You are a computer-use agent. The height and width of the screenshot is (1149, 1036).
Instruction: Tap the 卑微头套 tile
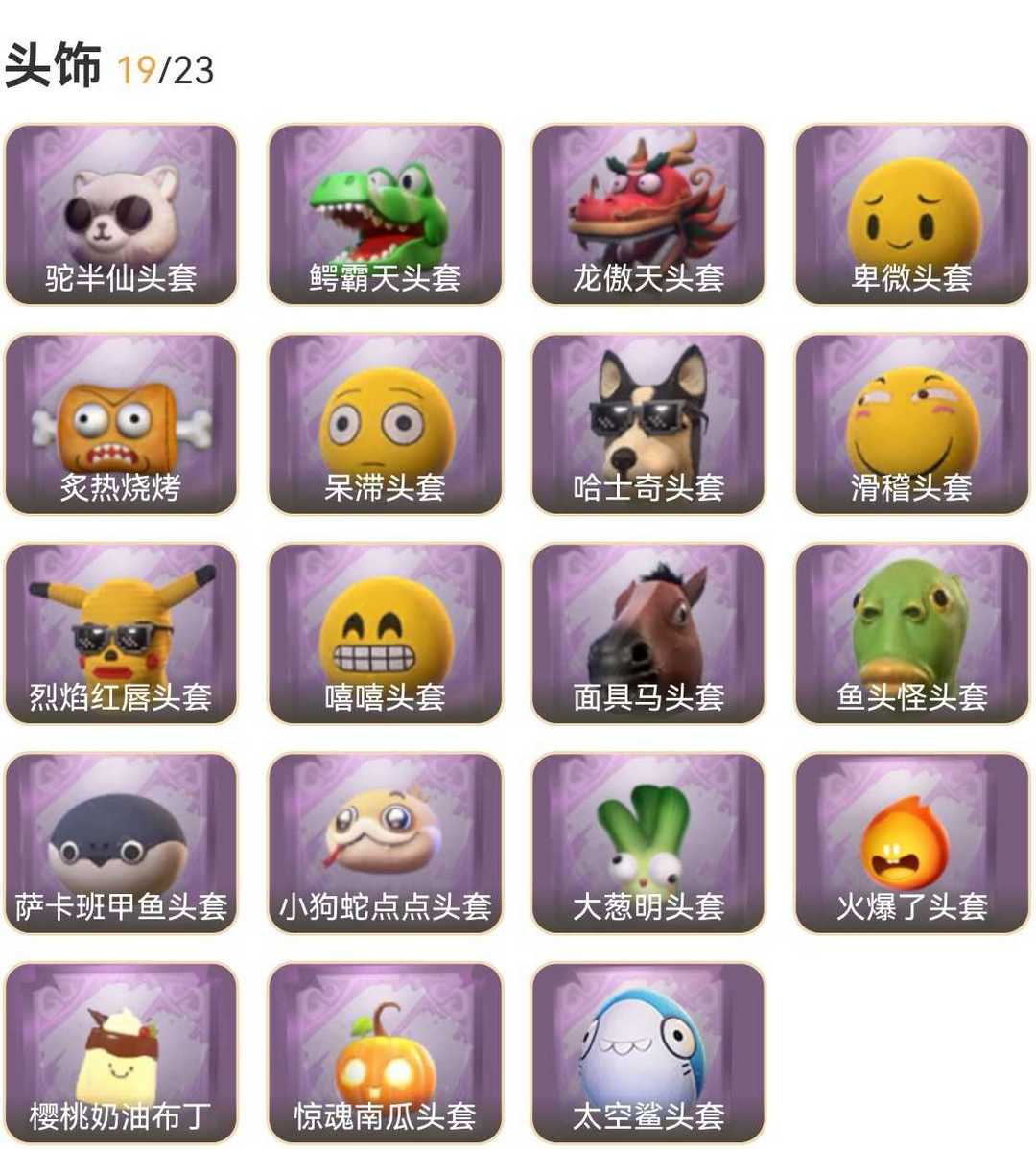[912, 215]
